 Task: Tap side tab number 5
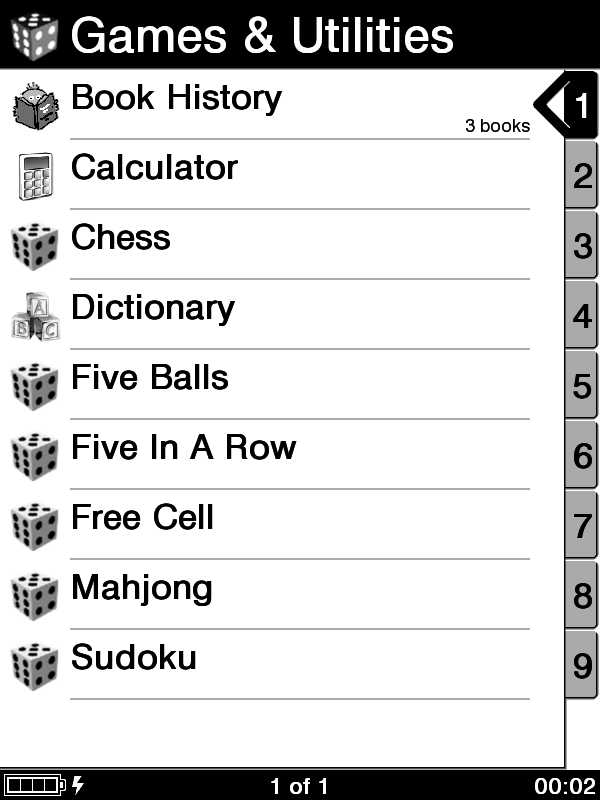tap(583, 385)
